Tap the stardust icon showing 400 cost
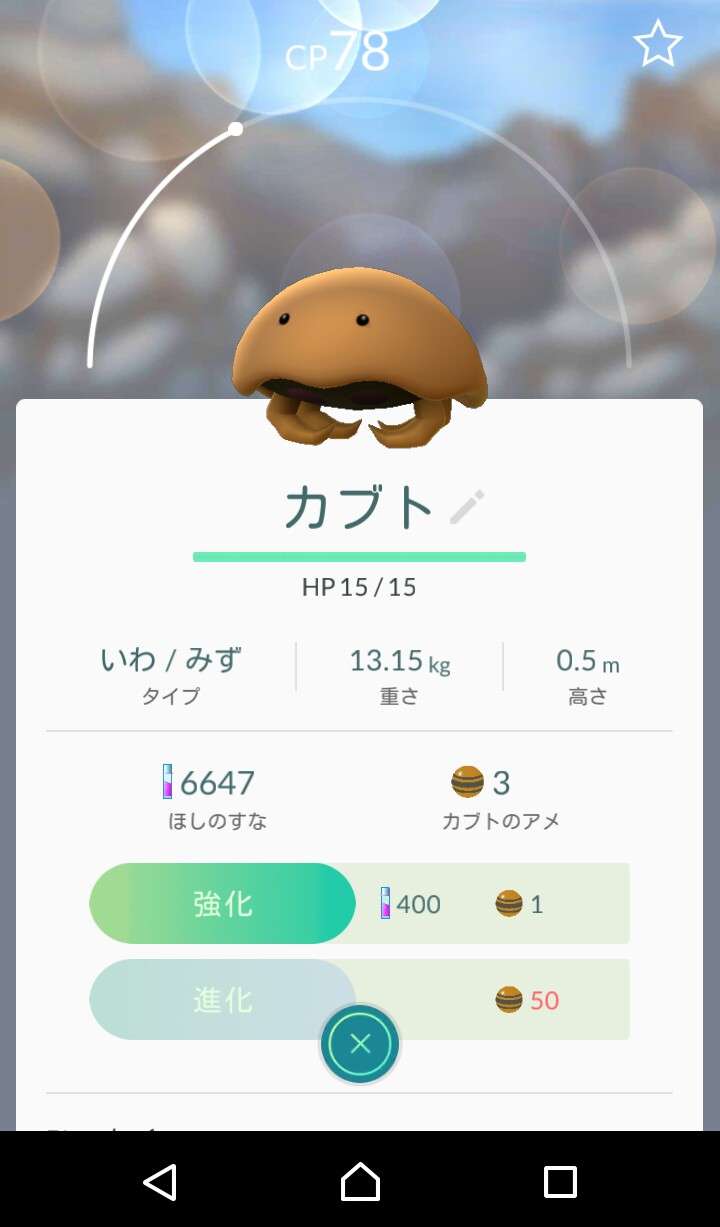 point(387,903)
